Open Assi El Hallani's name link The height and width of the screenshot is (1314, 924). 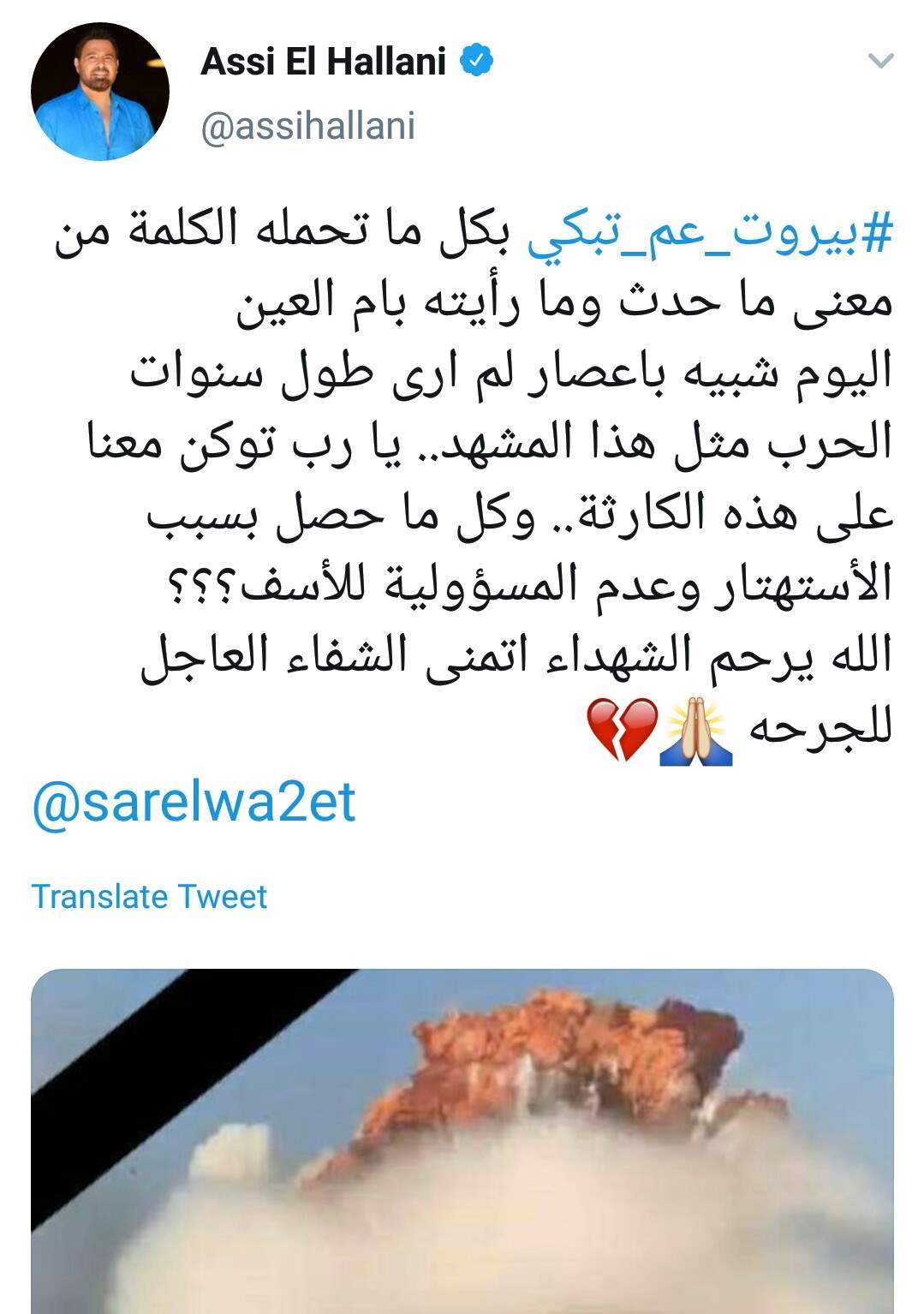[323, 62]
